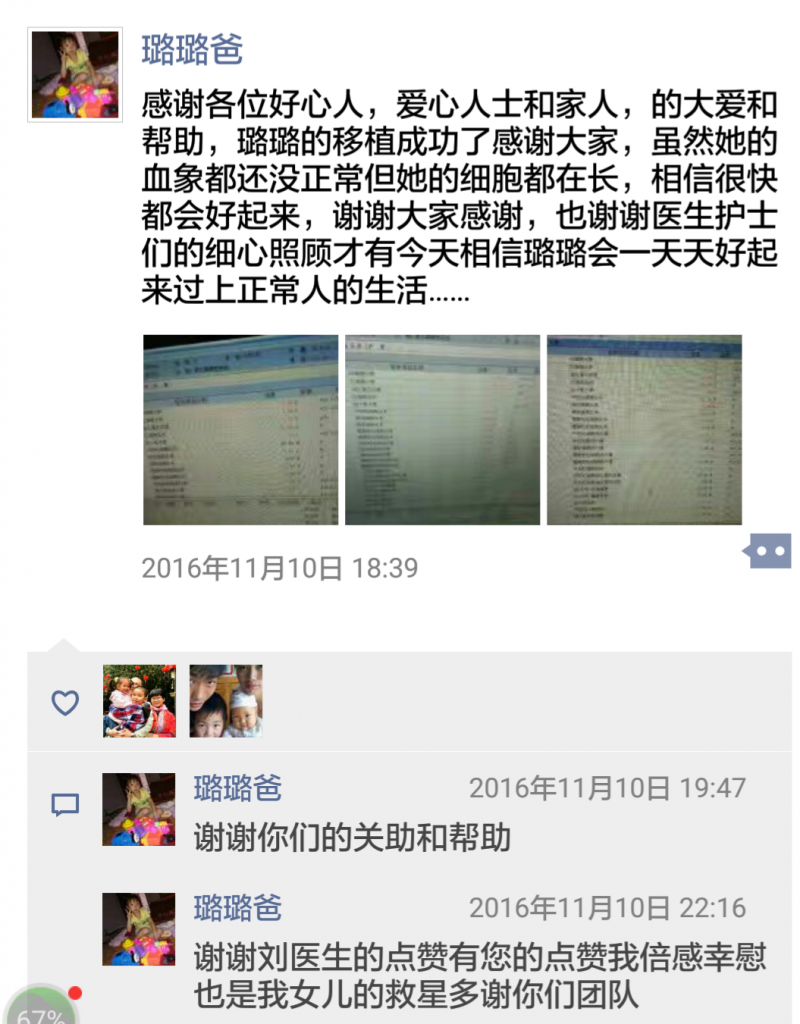800x1024 pixels.
Task: Open 璐璐爸's profile picture beside the post
Action: [76, 74]
